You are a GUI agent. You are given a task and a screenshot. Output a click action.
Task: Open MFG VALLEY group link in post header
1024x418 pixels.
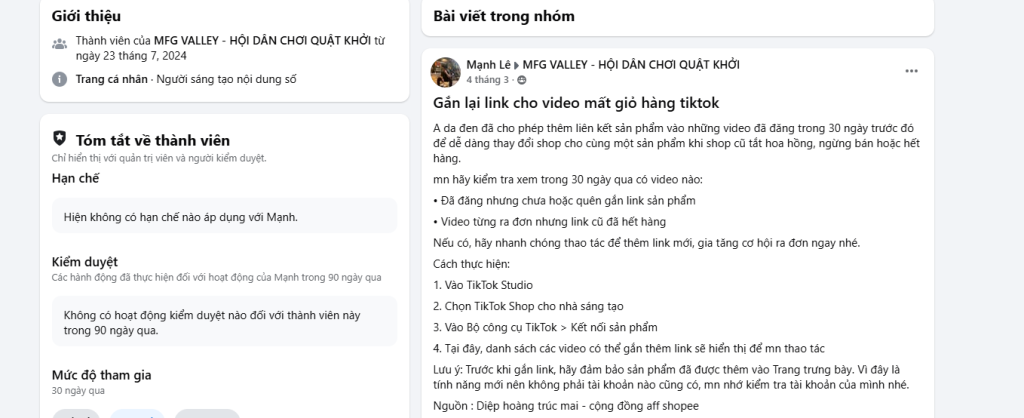[x=629, y=65]
